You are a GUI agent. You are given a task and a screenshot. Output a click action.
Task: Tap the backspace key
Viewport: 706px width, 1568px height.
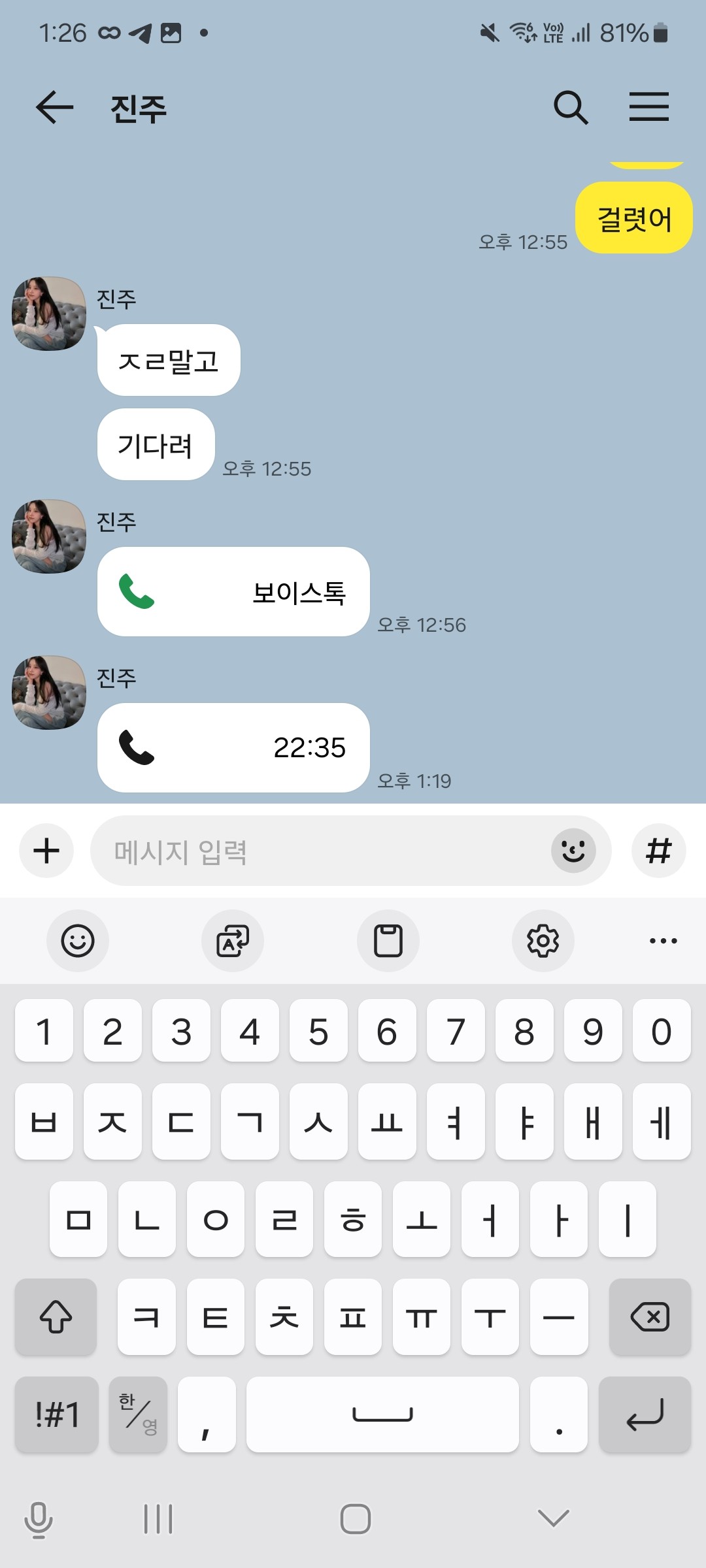649,1316
